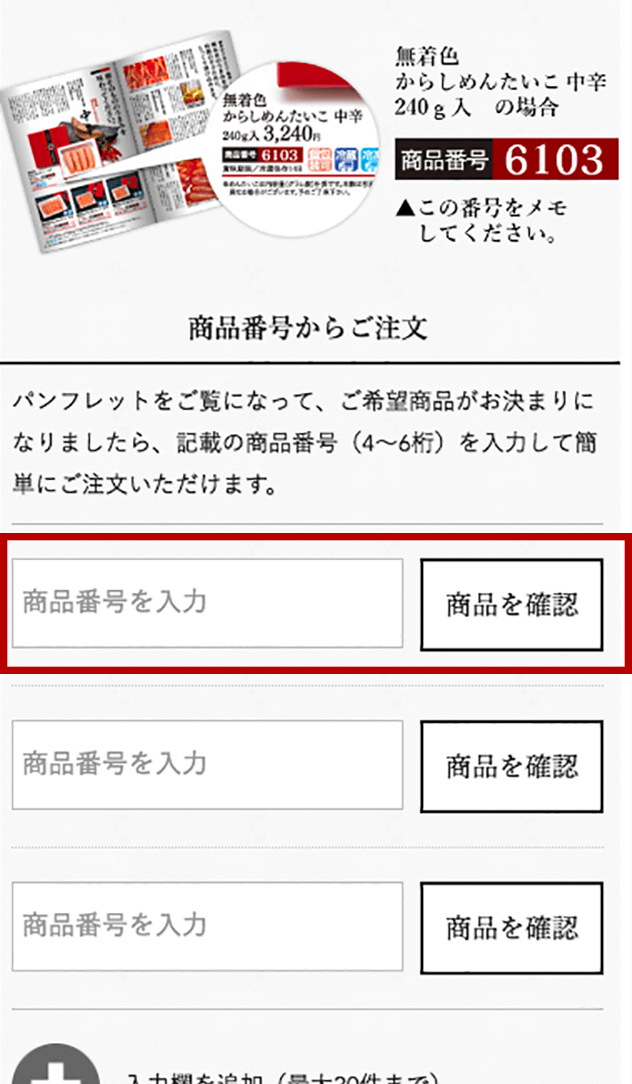Activate the third 商品番号を入力 field

click(x=208, y=925)
